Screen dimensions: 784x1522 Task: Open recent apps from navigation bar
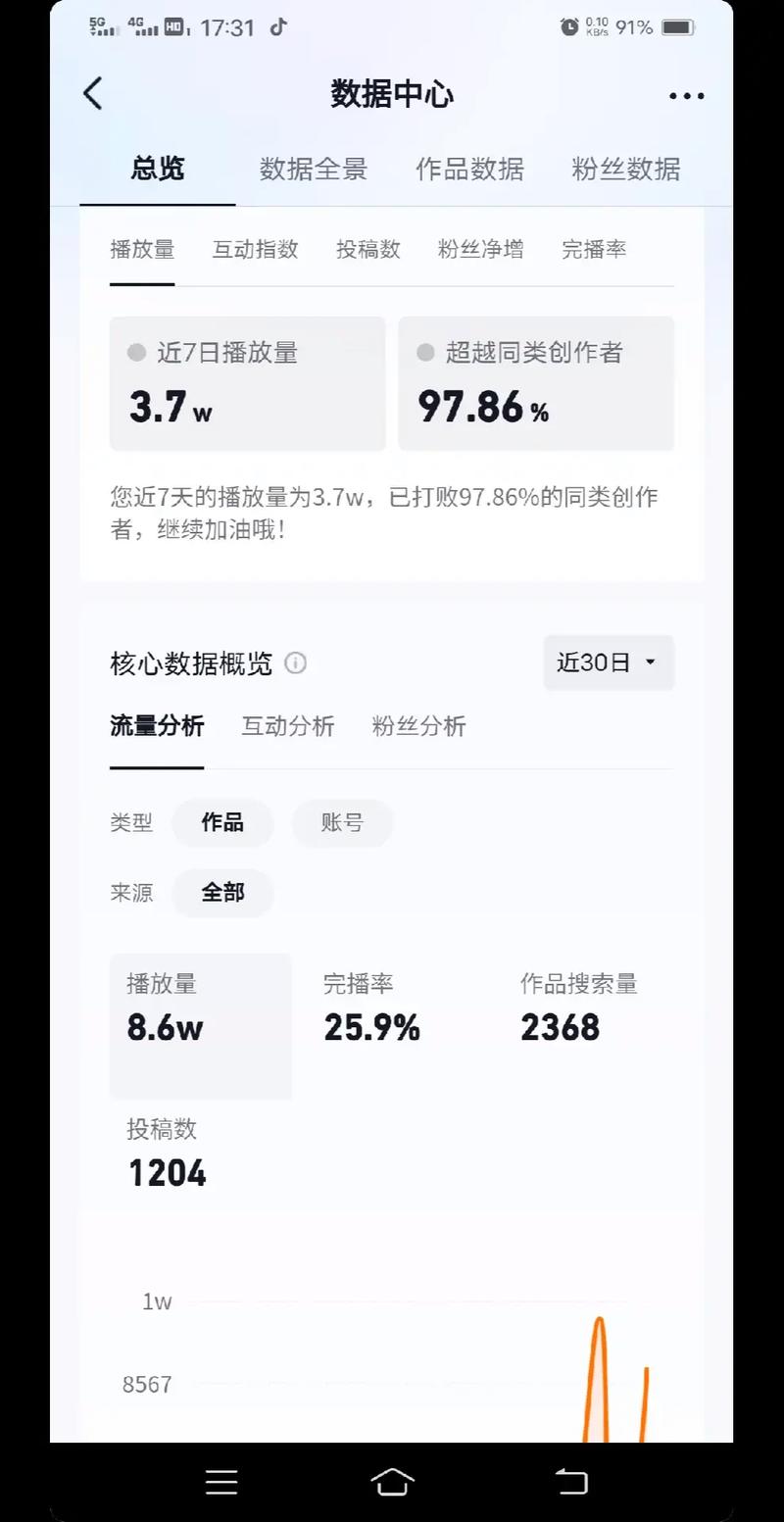point(221,1482)
